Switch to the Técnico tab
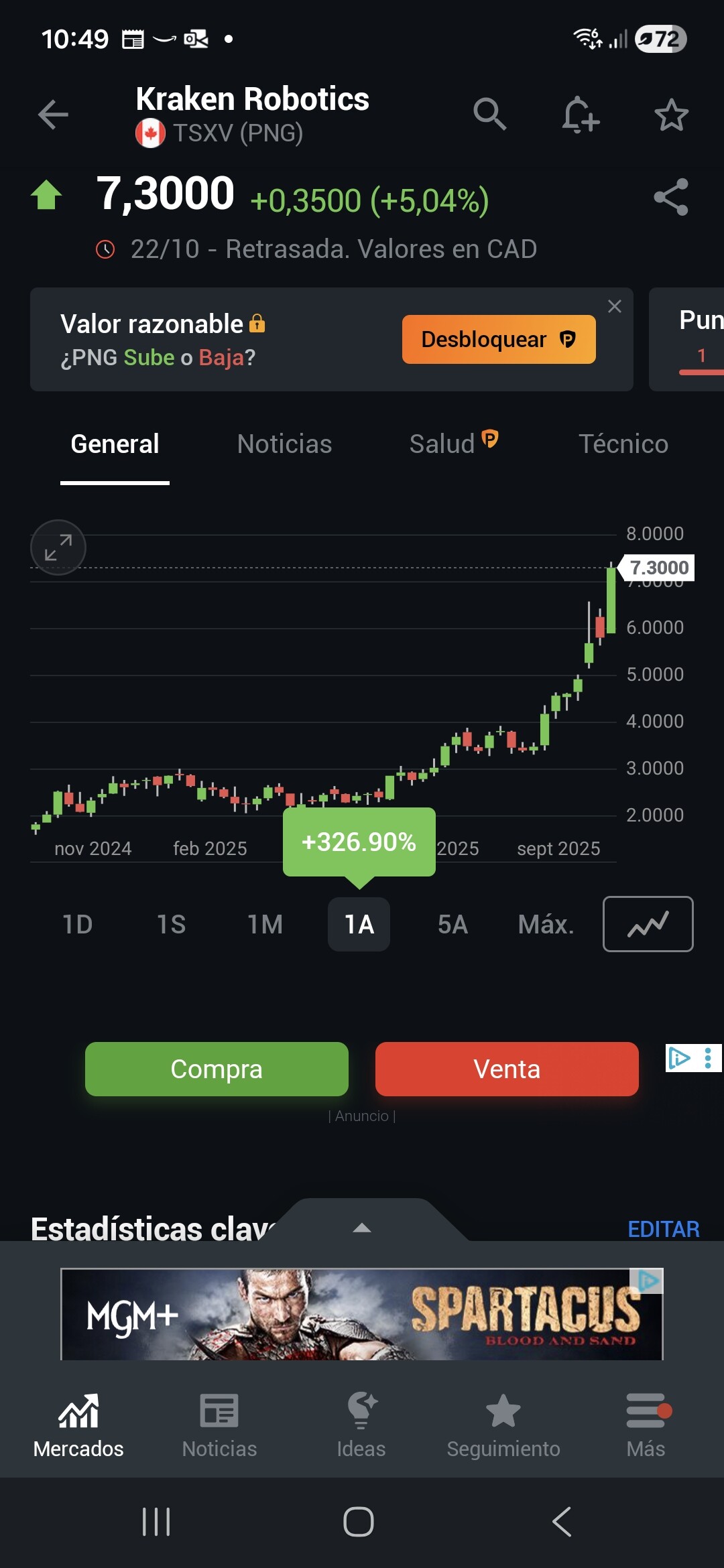The height and width of the screenshot is (1568, 724). 623,444
